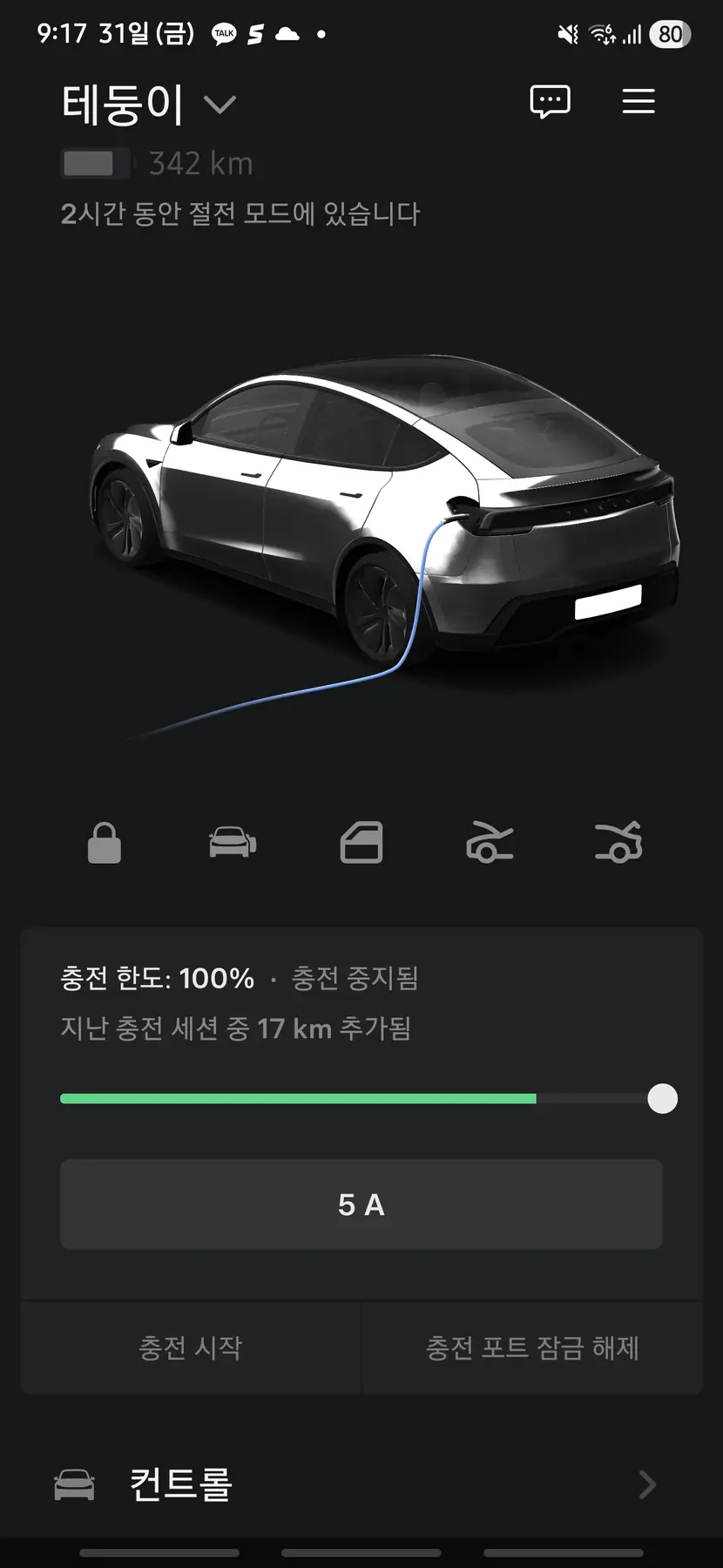
Task: Tap the 5 A charging current button
Action: coord(361,1205)
